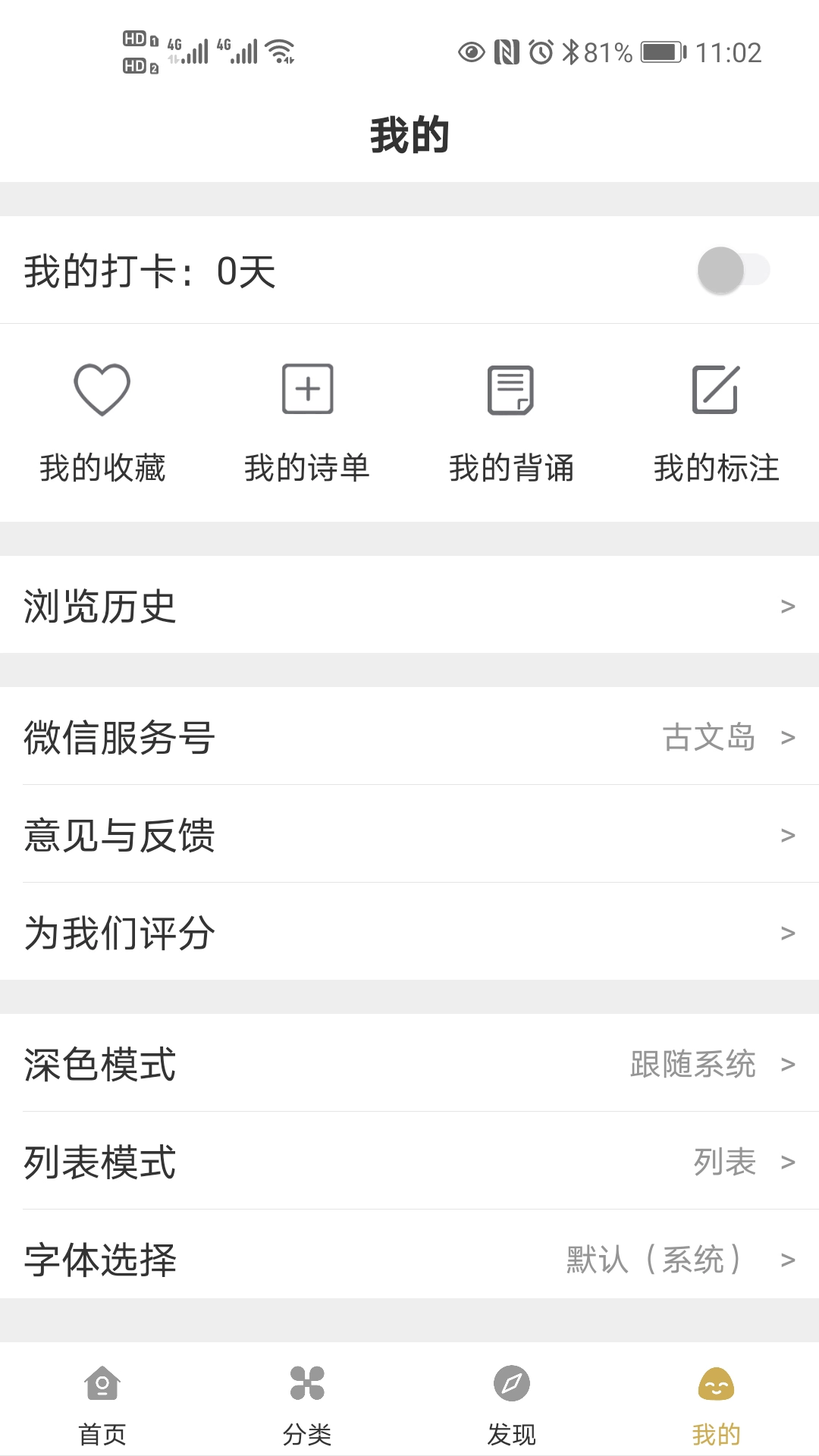The image size is (819, 1456).
Task: Switch to the 首页 home tab
Action: pos(102,1403)
